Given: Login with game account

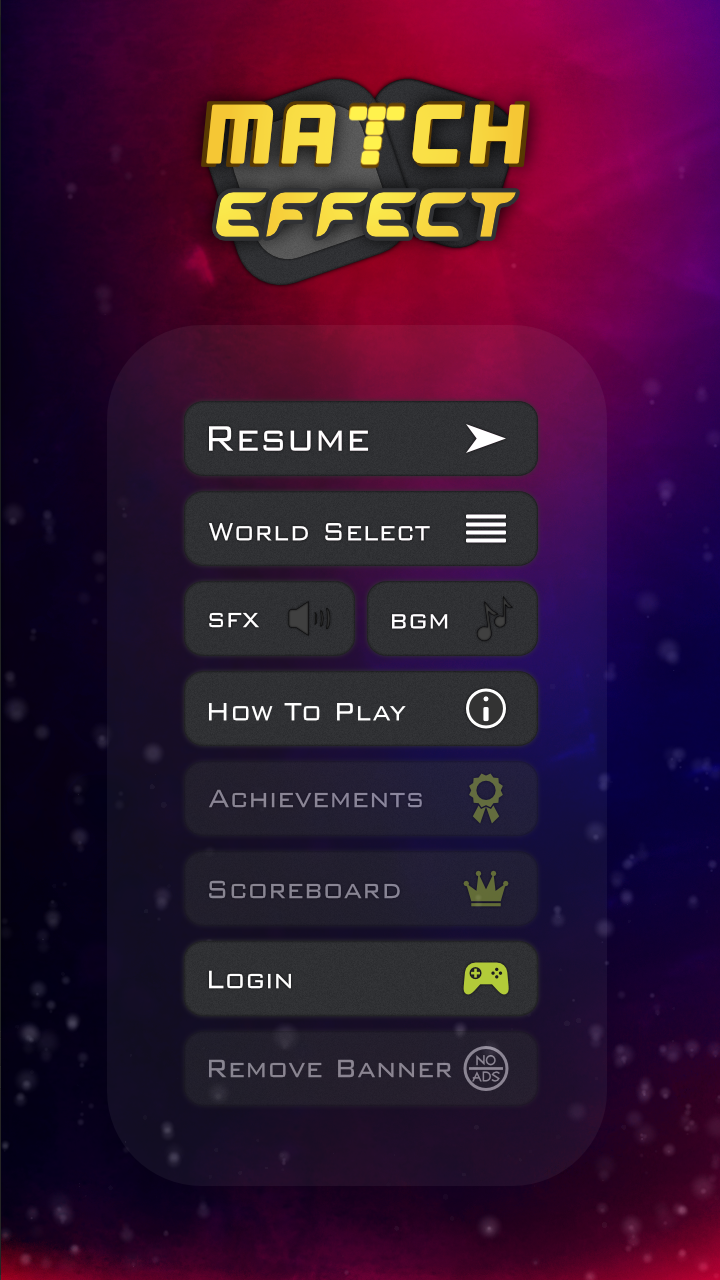Looking at the screenshot, I should (x=361, y=979).
